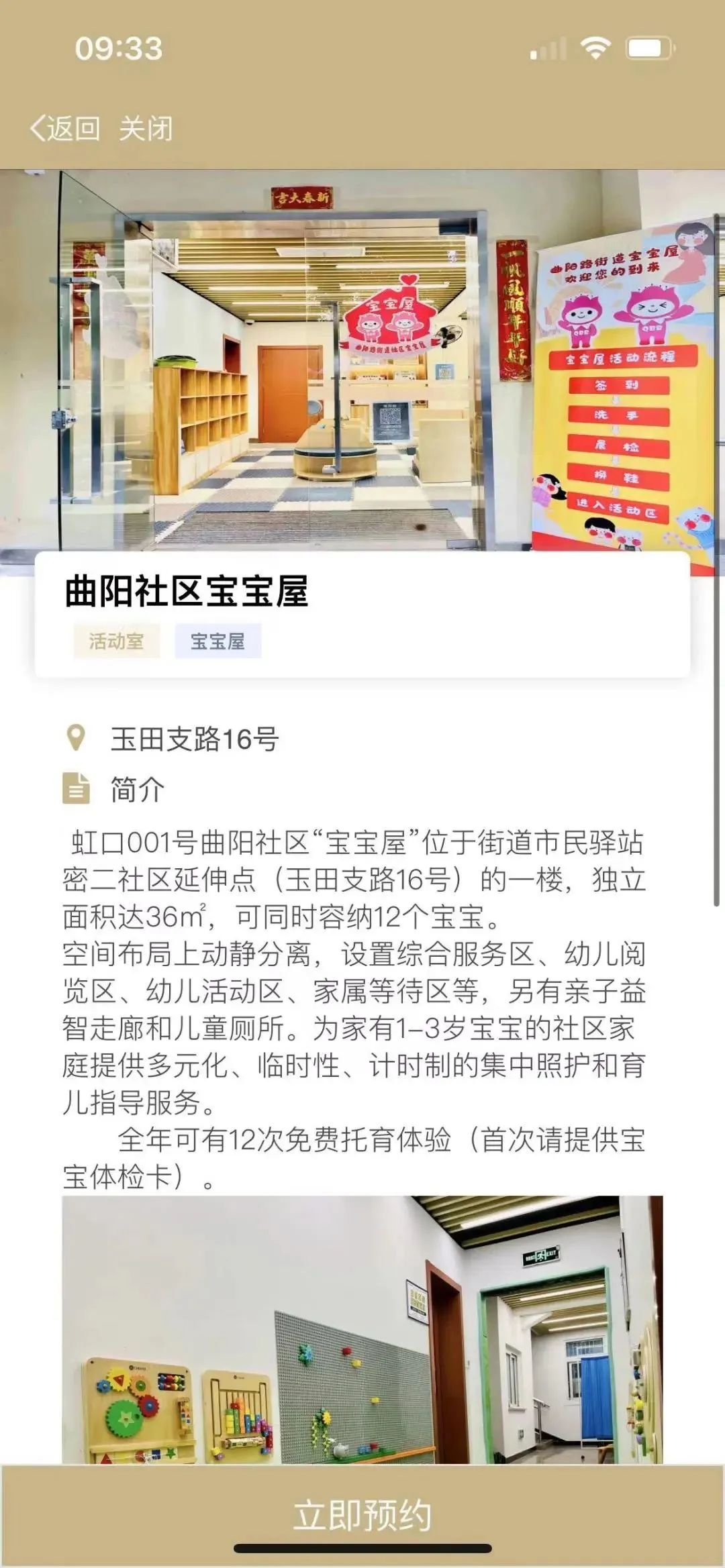This screenshot has height=1568, width=725.
Task: Close the page with 关闭
Action: (146, 127)
